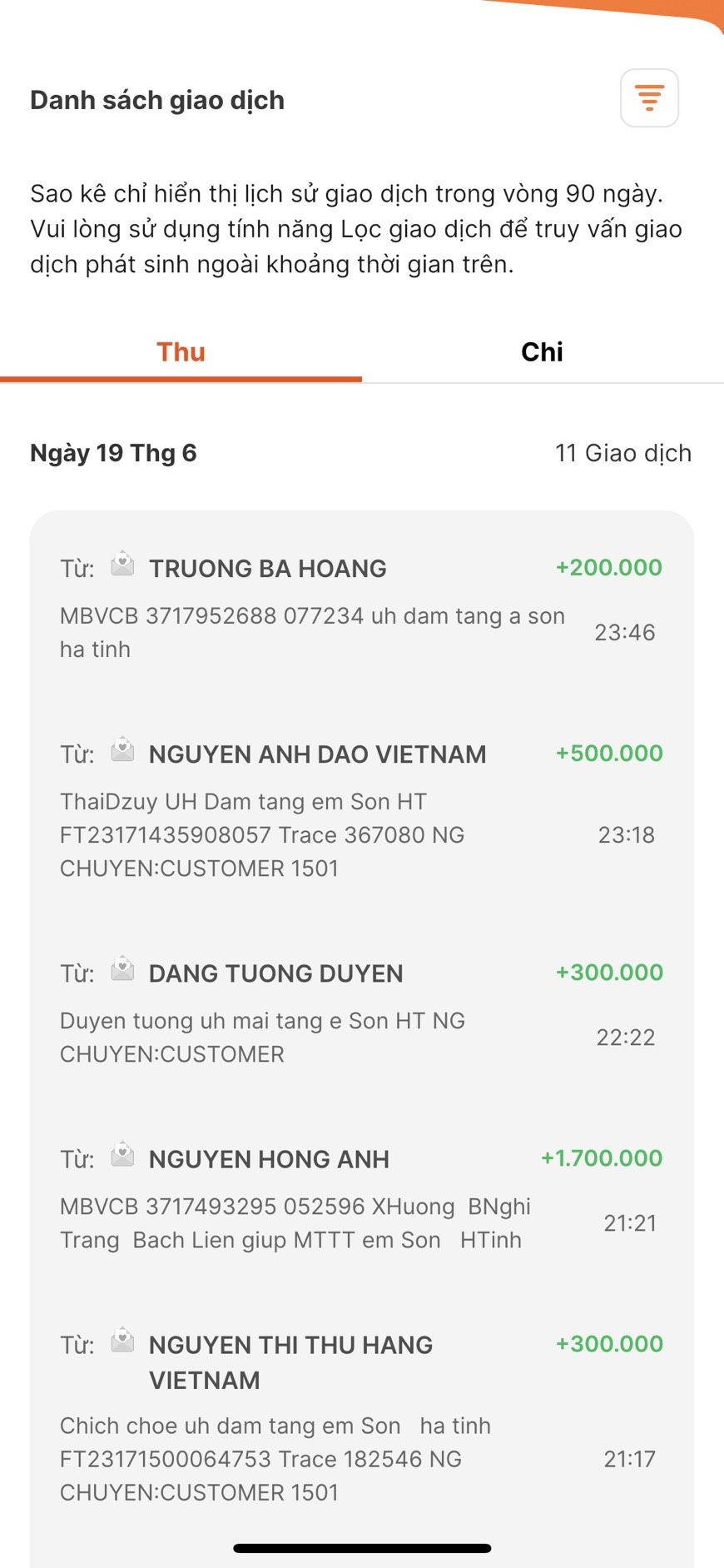724x1568 pixels.
Task: Open the transaction filter icon
Action: click(649, 98)
